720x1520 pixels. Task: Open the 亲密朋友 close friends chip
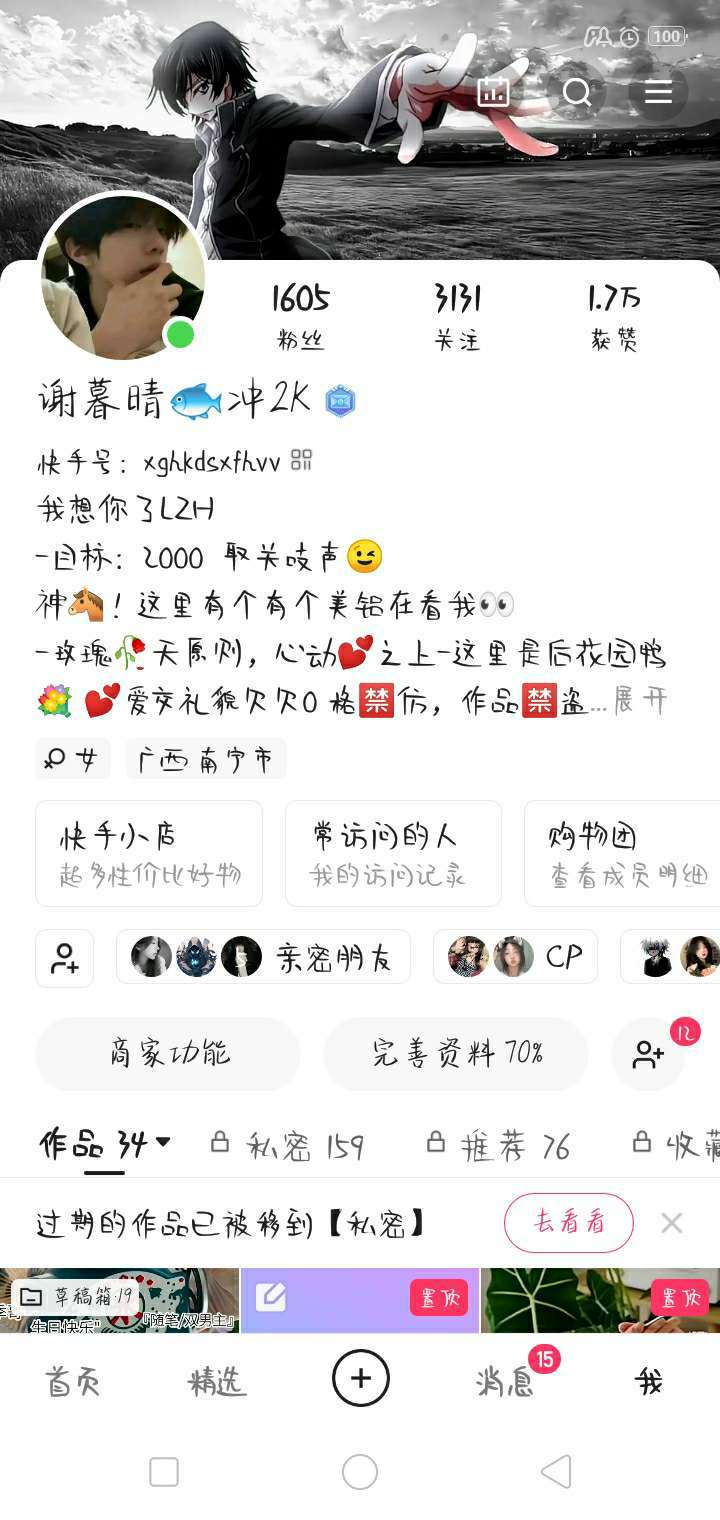[x=263, y=957]
